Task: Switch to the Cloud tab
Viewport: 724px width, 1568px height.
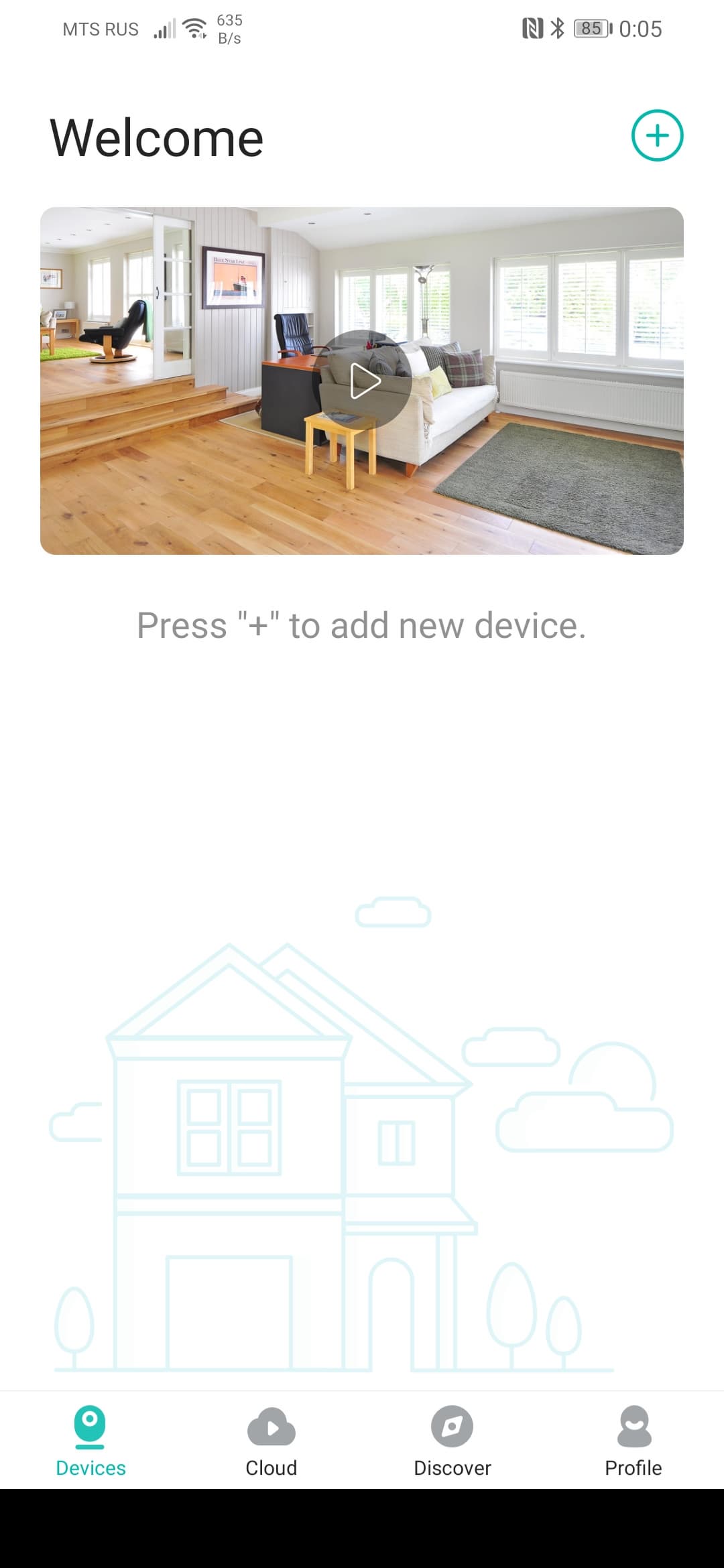Action: (x=271, y=1441)
